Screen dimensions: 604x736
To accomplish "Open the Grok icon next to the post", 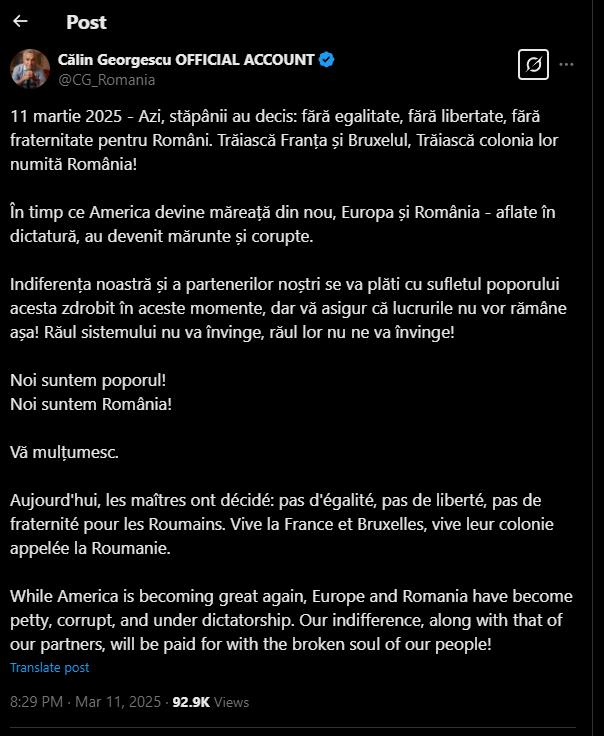I will 533,64.
